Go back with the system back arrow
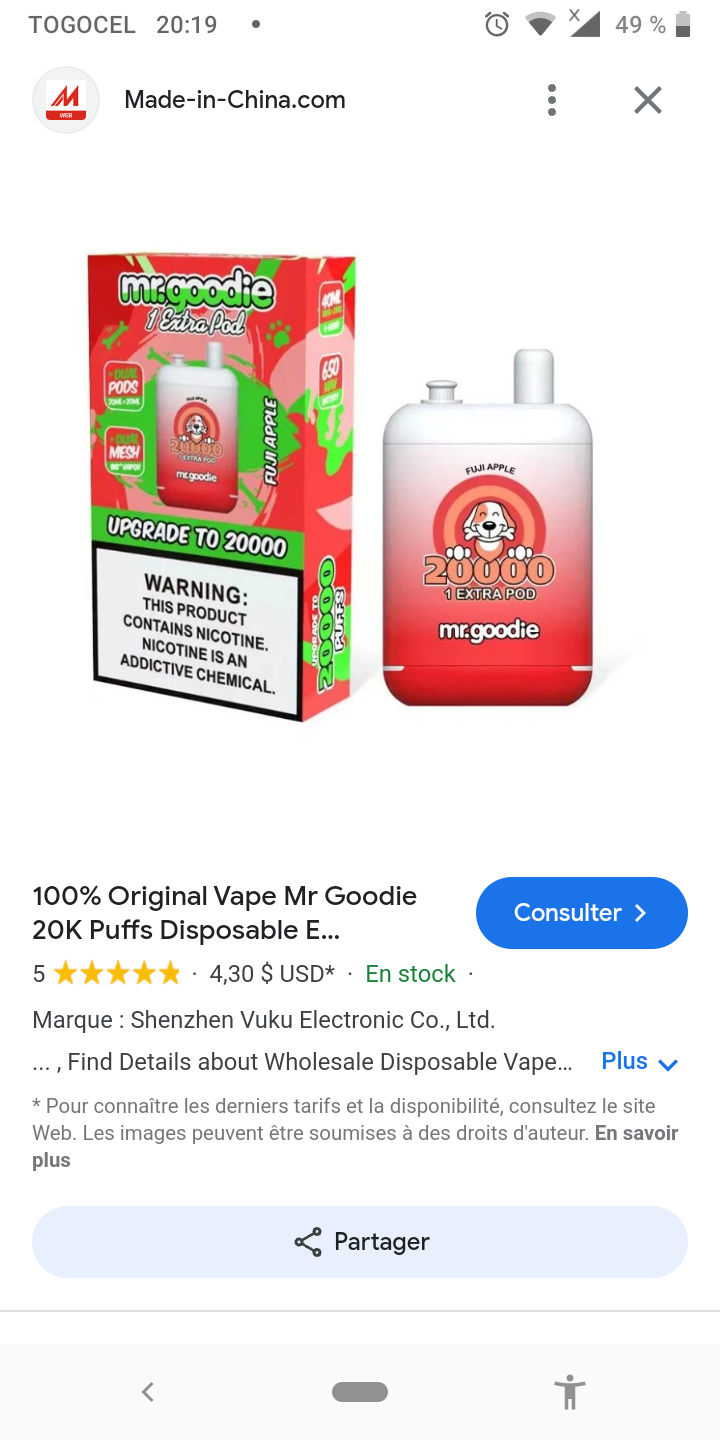 [x=148, y=1392]
